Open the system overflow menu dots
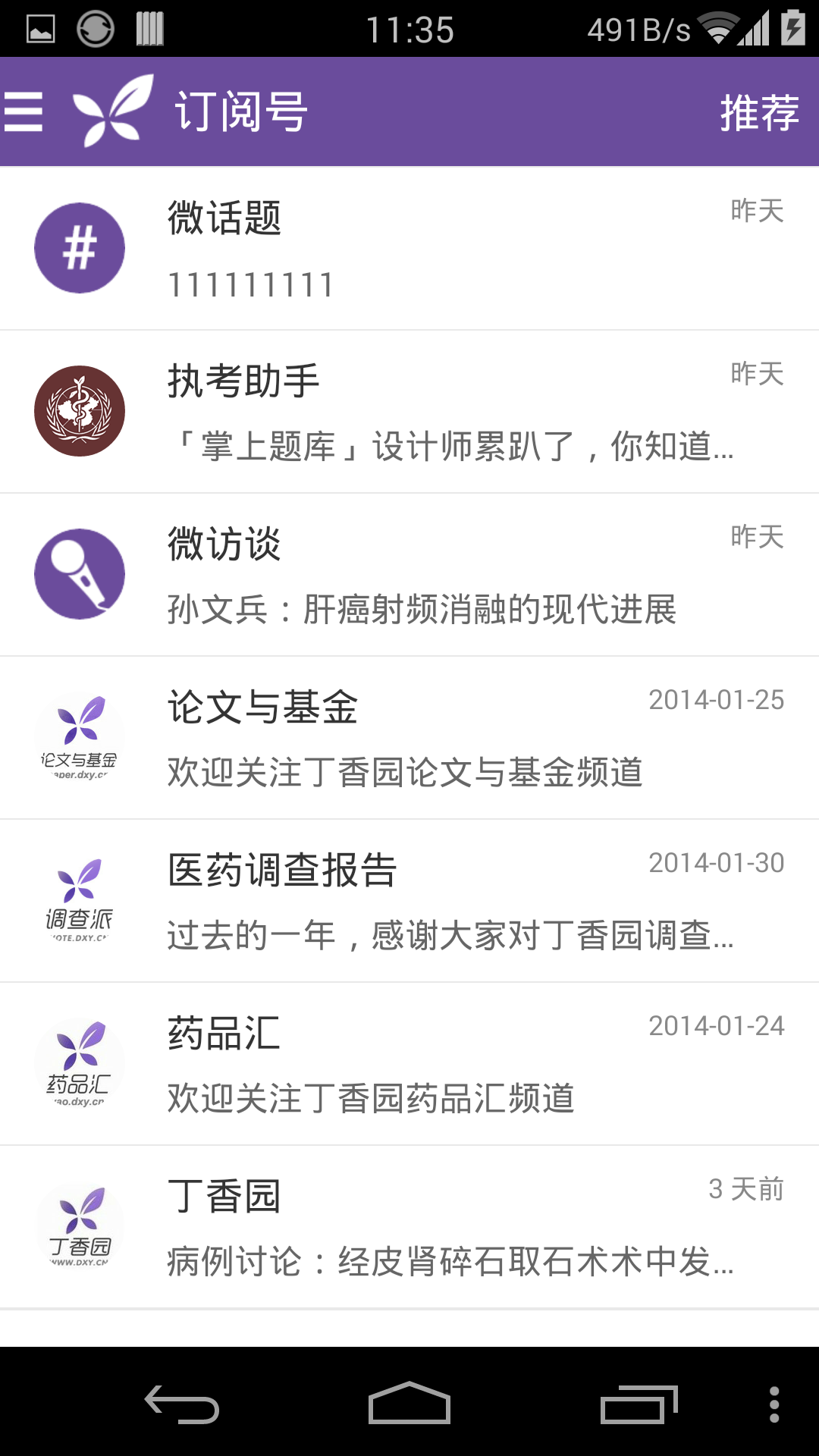 coord(773,1404)
